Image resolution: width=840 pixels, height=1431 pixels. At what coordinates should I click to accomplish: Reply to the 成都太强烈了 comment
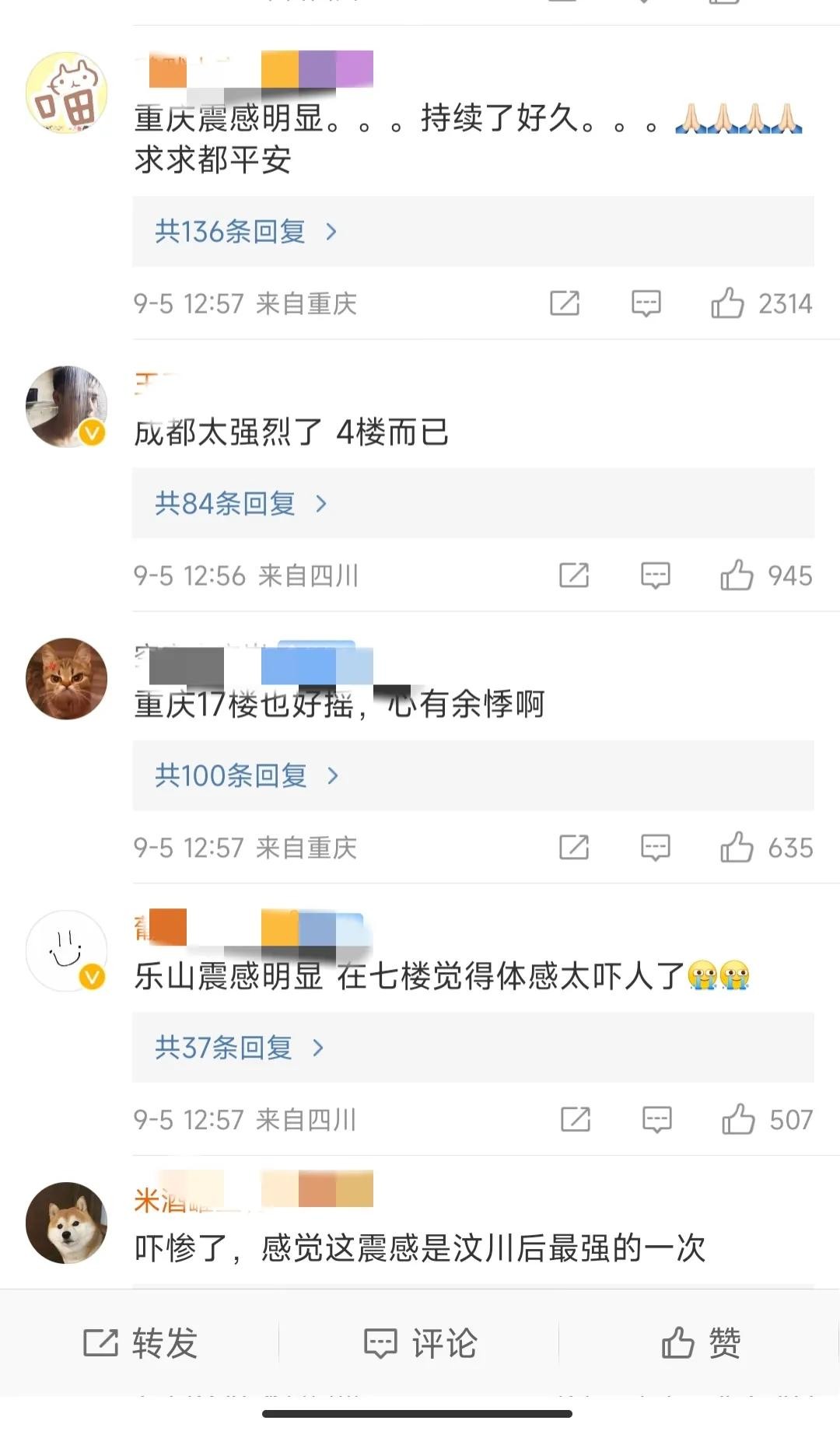pos(655,576)
